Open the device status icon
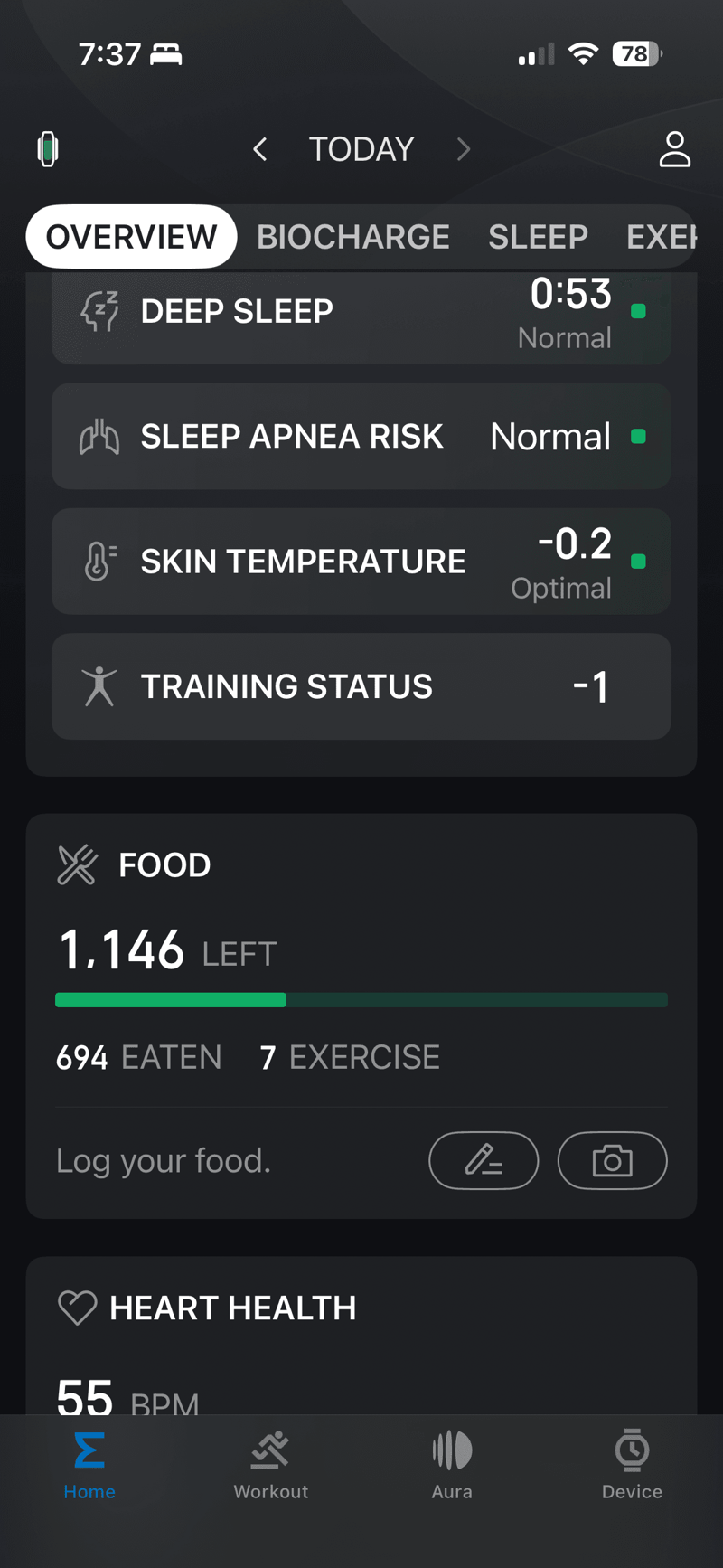This screenshot has height=1568, width=723. click(x=48, y=149)
